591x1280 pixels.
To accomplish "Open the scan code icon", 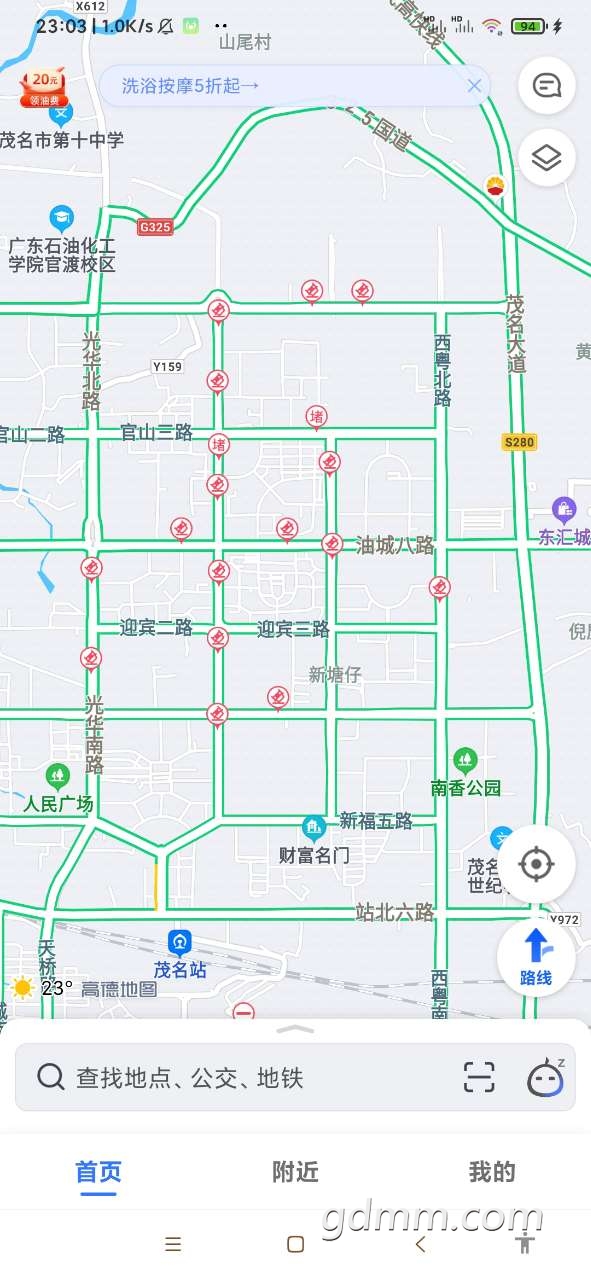I will tap(480, 1077).
